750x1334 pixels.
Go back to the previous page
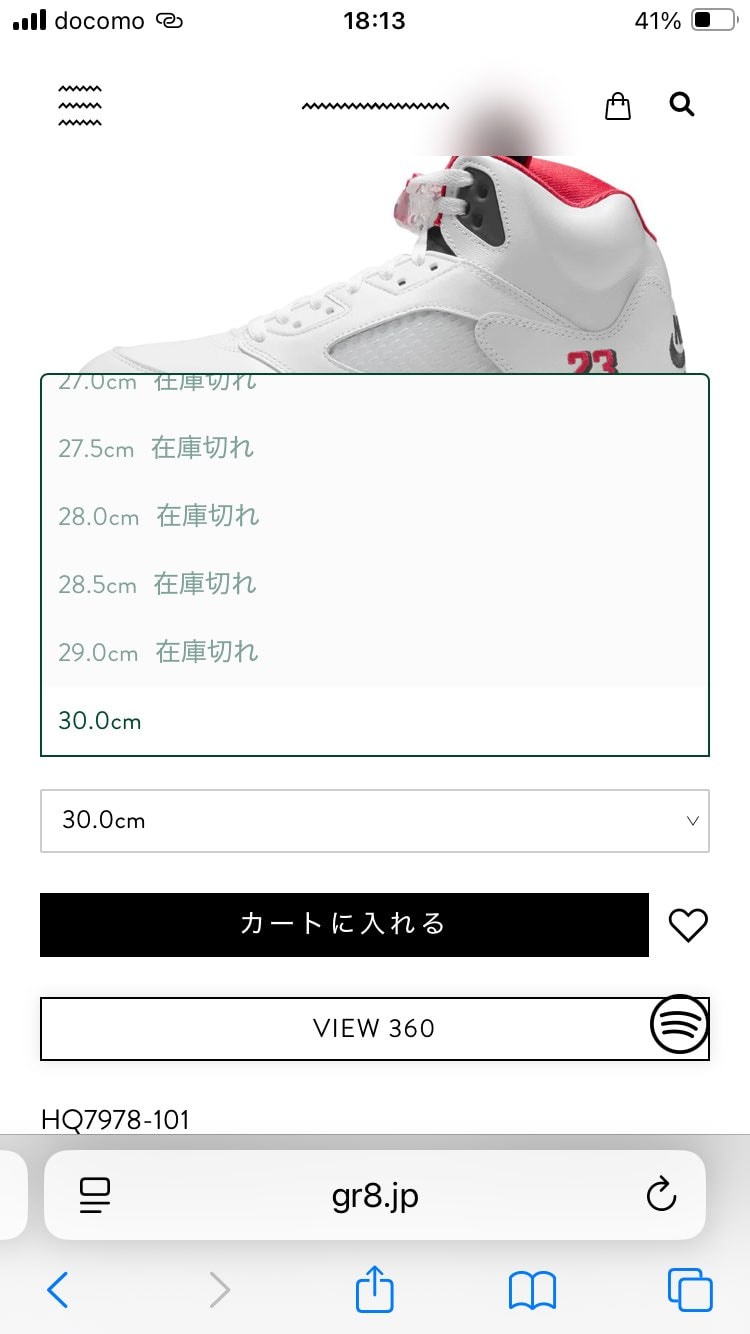pyautogui.click(x=58, y=1290)
